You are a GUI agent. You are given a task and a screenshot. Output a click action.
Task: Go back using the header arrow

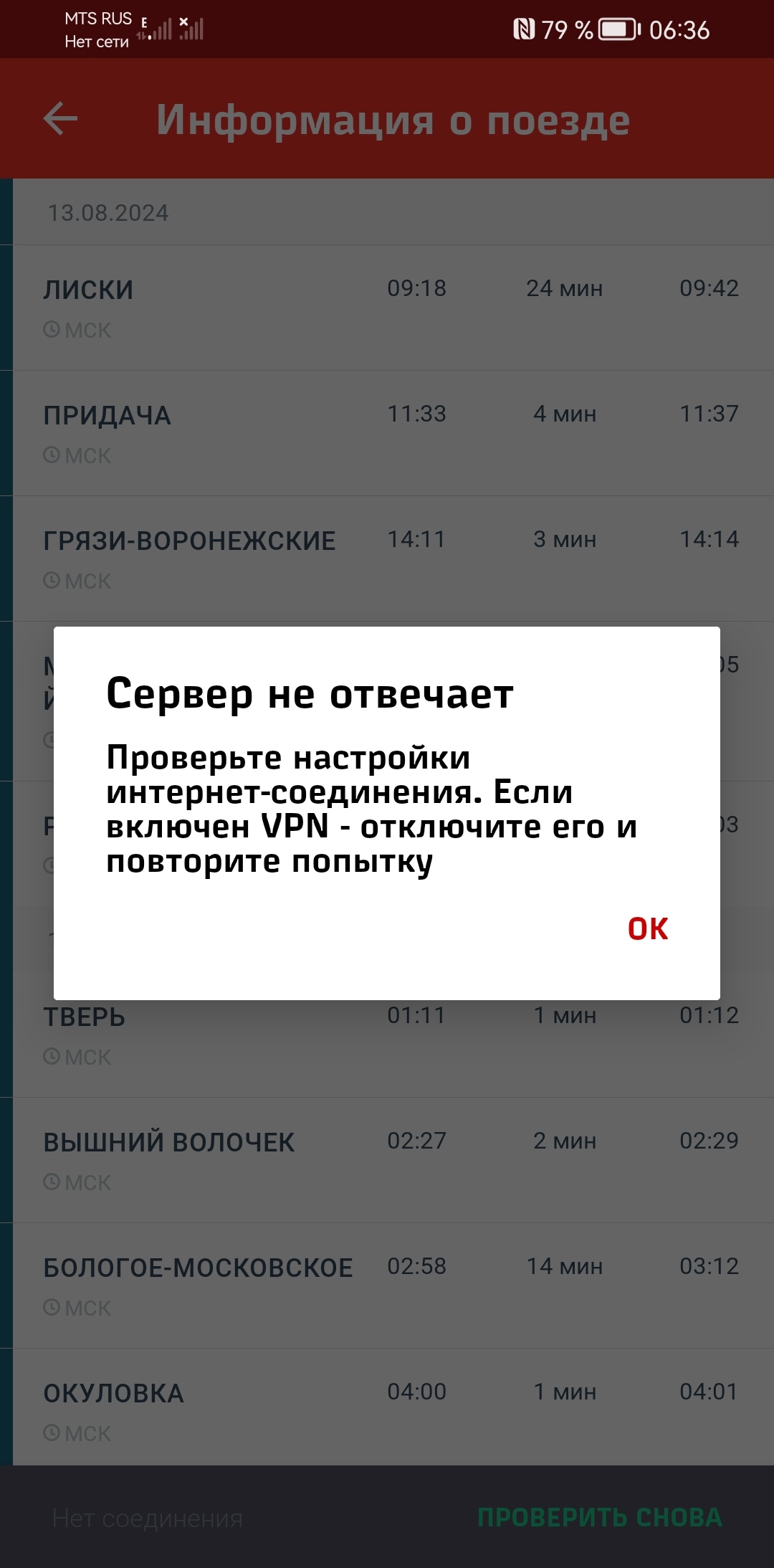(60, 118)
